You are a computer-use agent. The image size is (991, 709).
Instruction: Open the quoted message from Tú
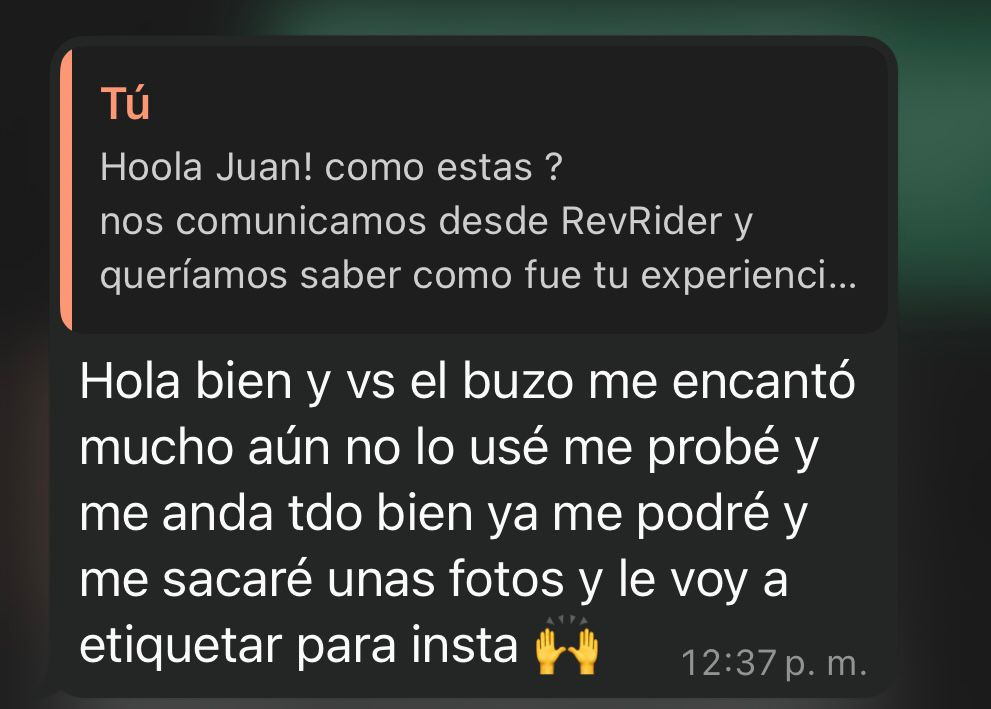(x=474, y=190)
